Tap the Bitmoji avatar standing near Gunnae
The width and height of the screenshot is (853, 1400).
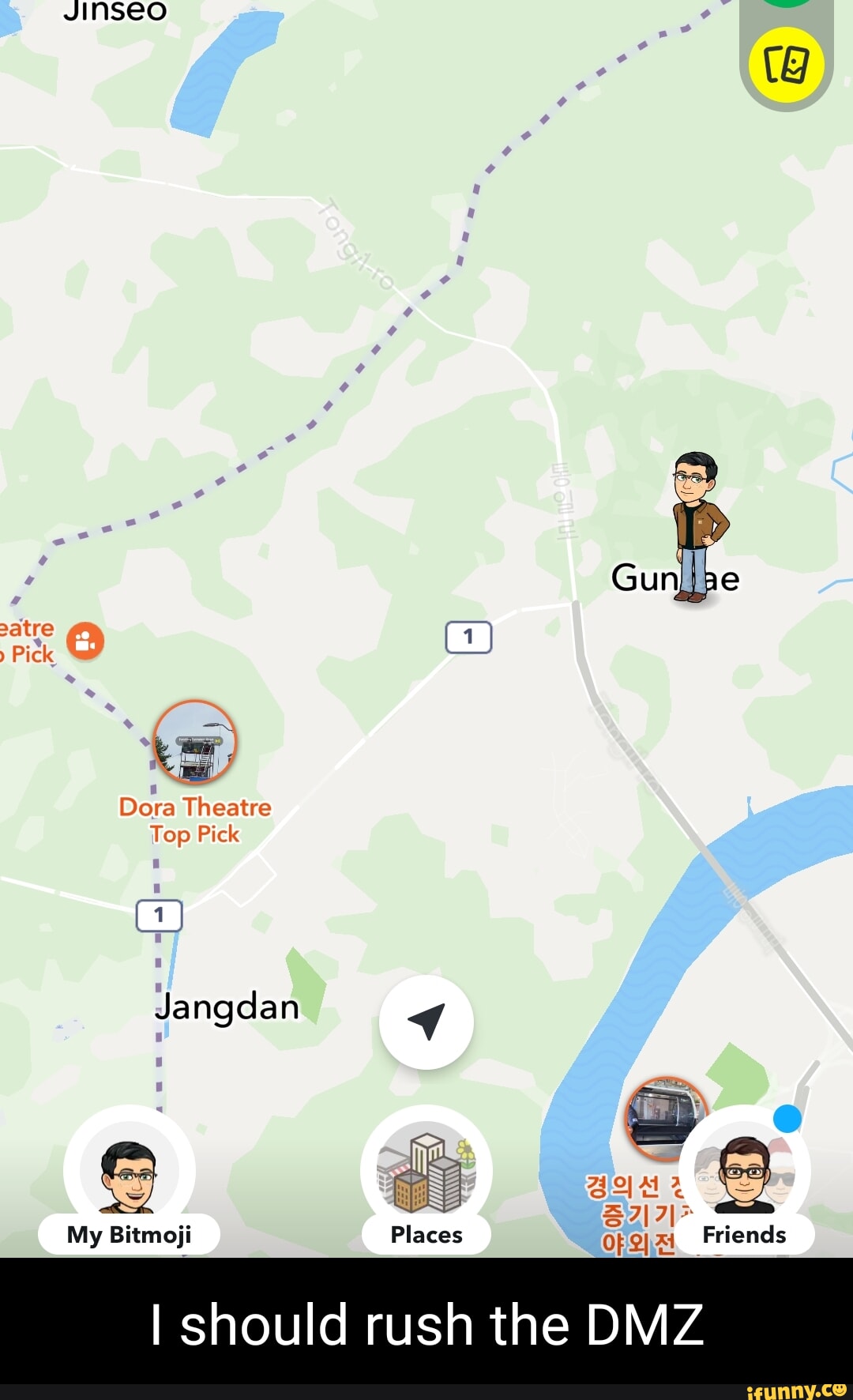pyautogui.click(x=698, y=525)
